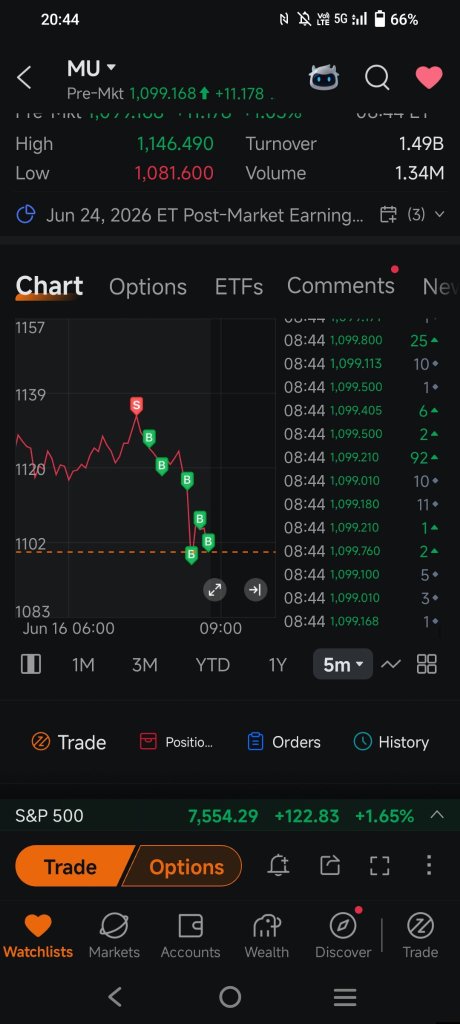This screenshot has width=460, height=1024.
Task: Search for a stock using the magnifier
Action: pyautogui.click(x=377, y=78)
